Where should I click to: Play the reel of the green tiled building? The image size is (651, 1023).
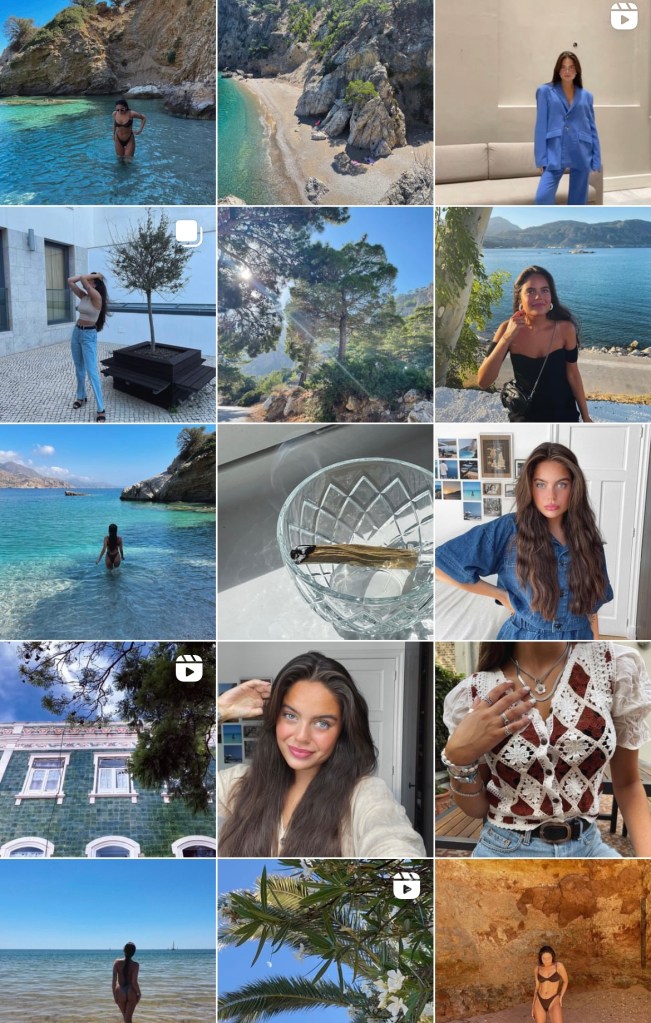click(107, 749)
